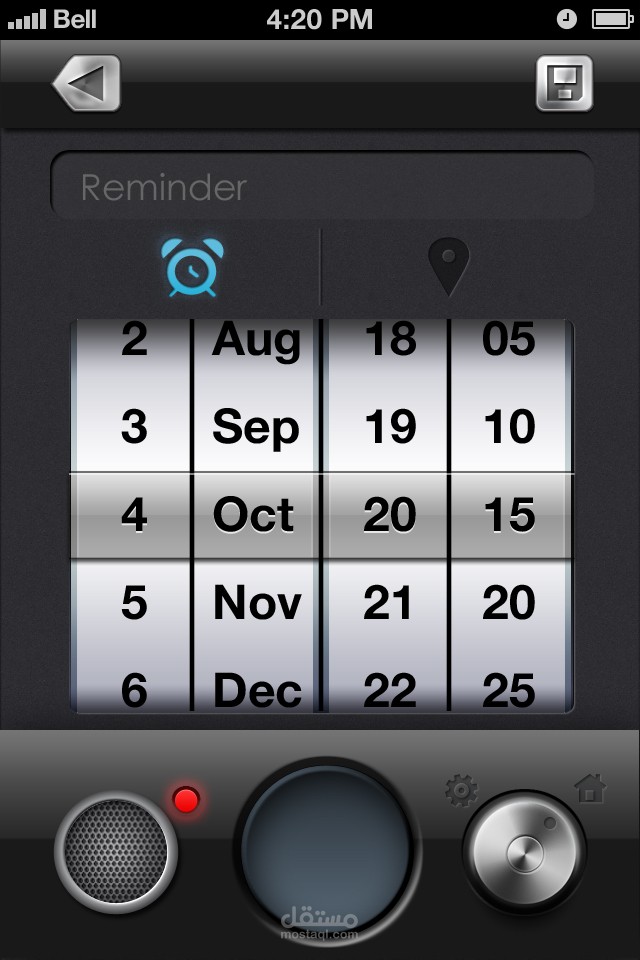
Task: Go to home via house icon
Action: click(590, 788)
